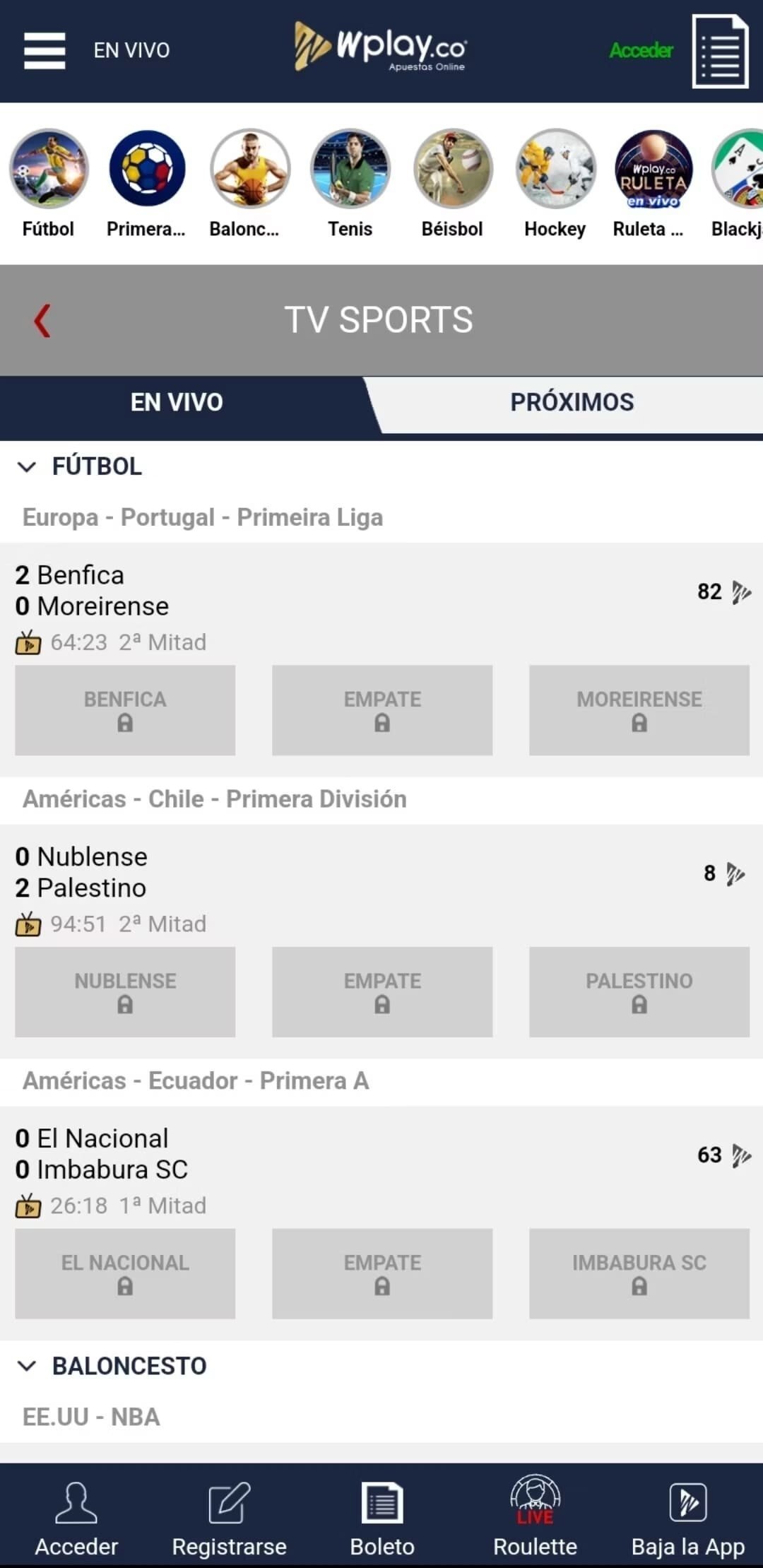Click the TV stream icon on Benfica match
This screenshot has height=1568, width=763.
tap(27, 642)
